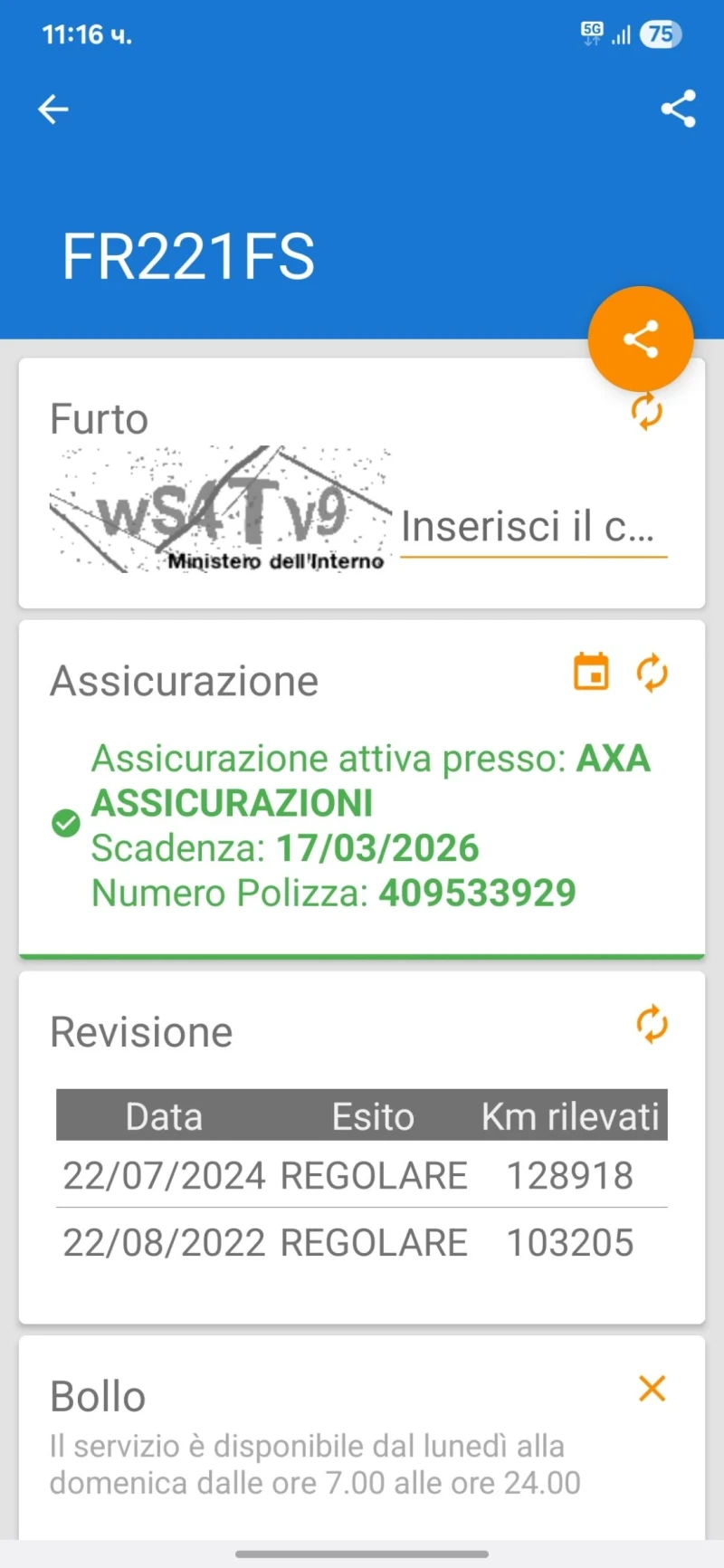724x1568 pixels.
Task: Open the Revisione section header
Action: coord(141,1031)
